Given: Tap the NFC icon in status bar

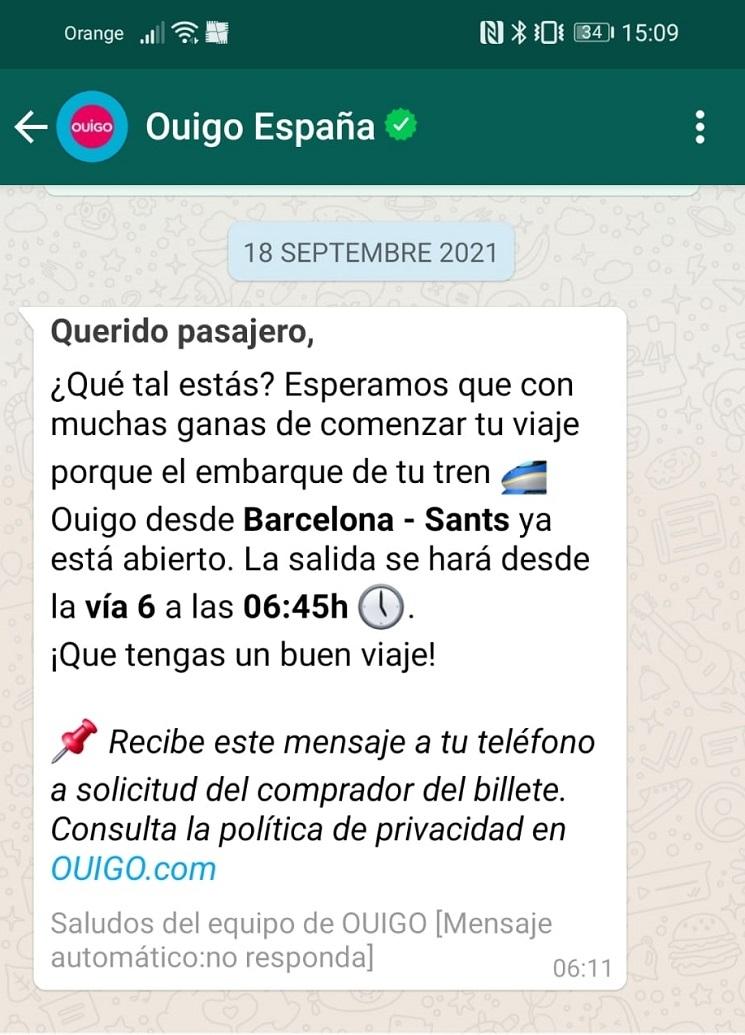Looking at the screenshot, I should (x=492, y=31).
